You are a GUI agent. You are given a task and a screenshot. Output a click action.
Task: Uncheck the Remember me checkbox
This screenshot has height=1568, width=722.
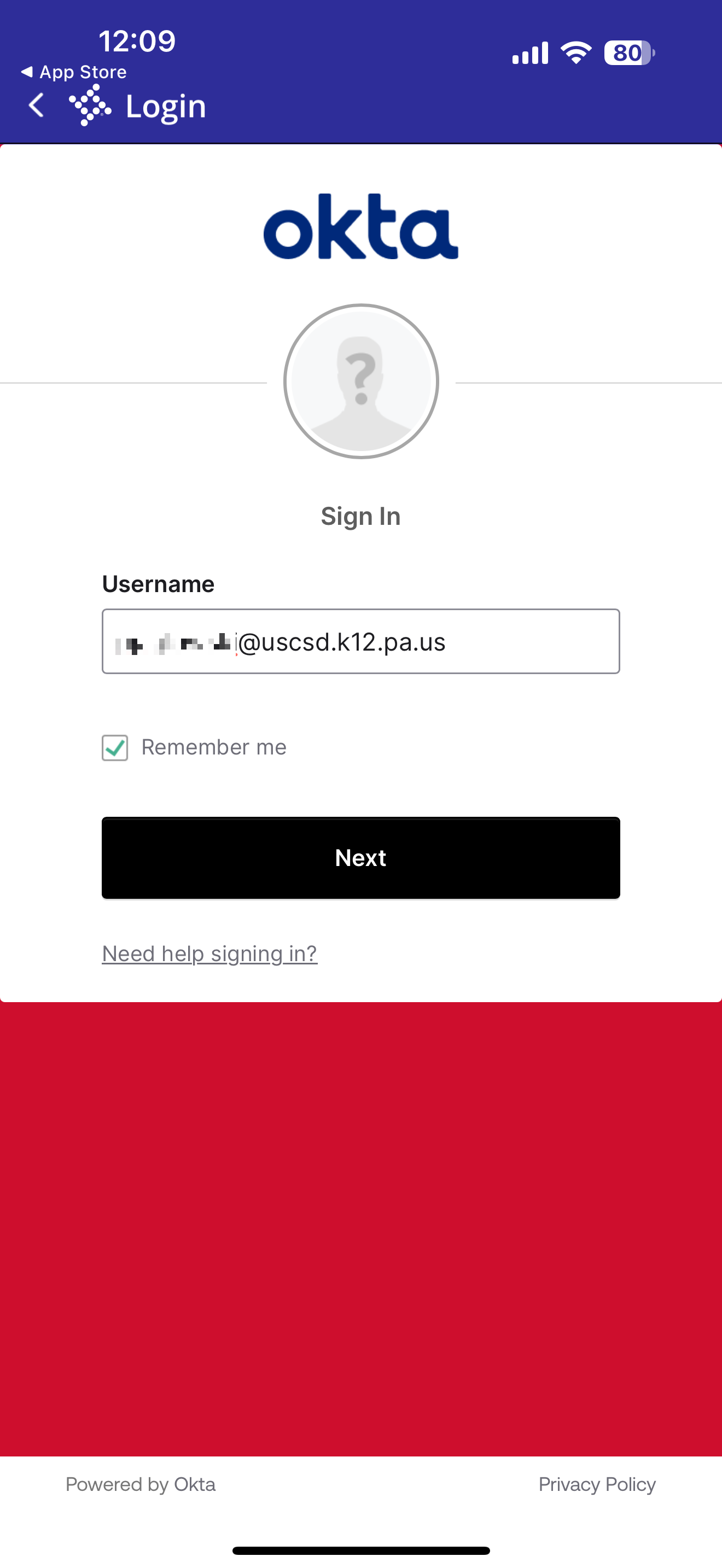[114, 747]
